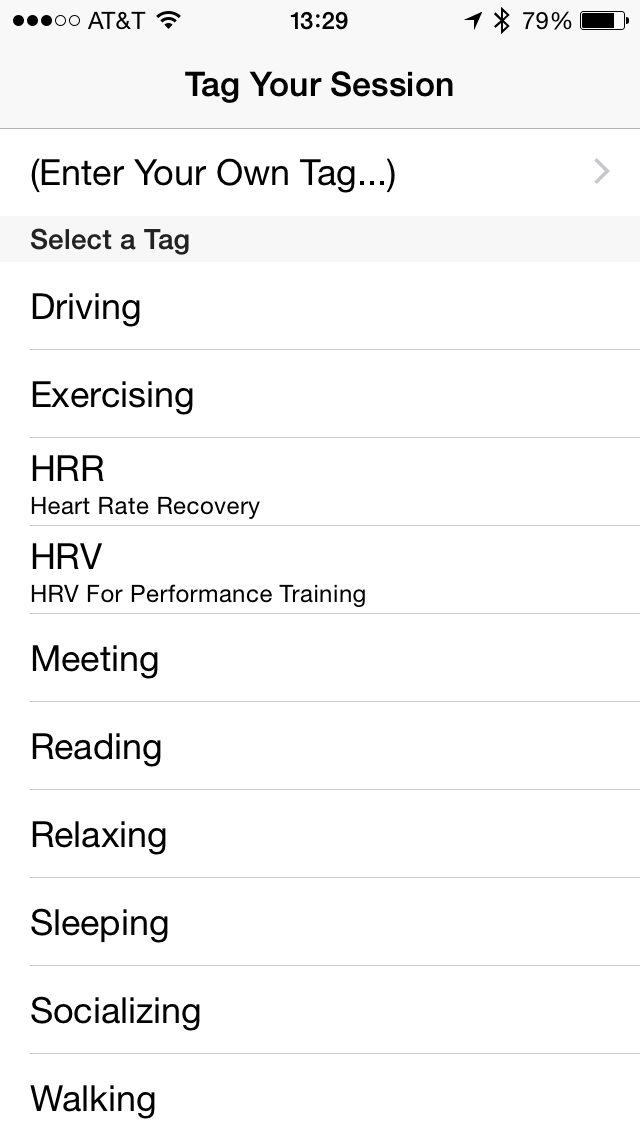Tag this session as Meeting
Screen dimensions: 640x1136
point(320,659)
